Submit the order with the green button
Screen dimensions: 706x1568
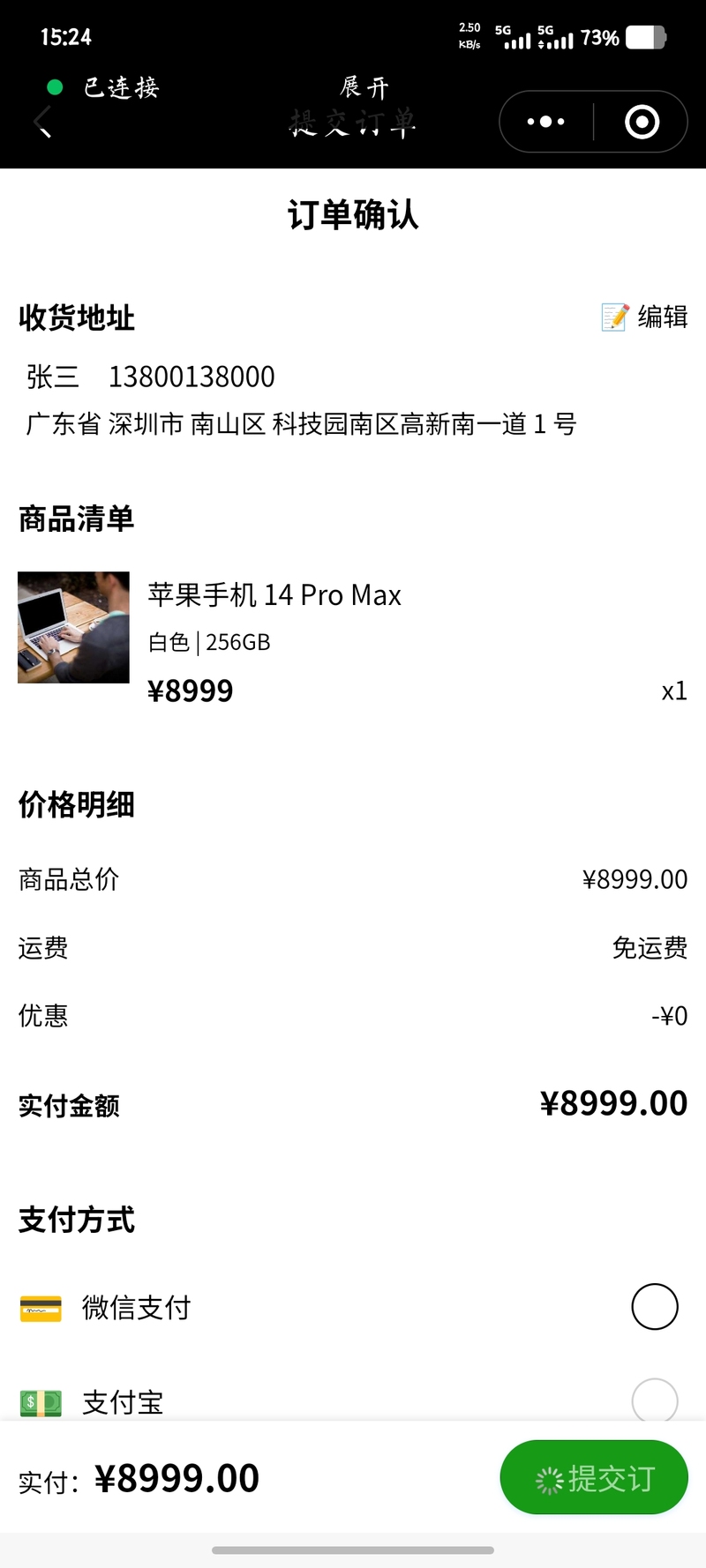click(593, 1478)
